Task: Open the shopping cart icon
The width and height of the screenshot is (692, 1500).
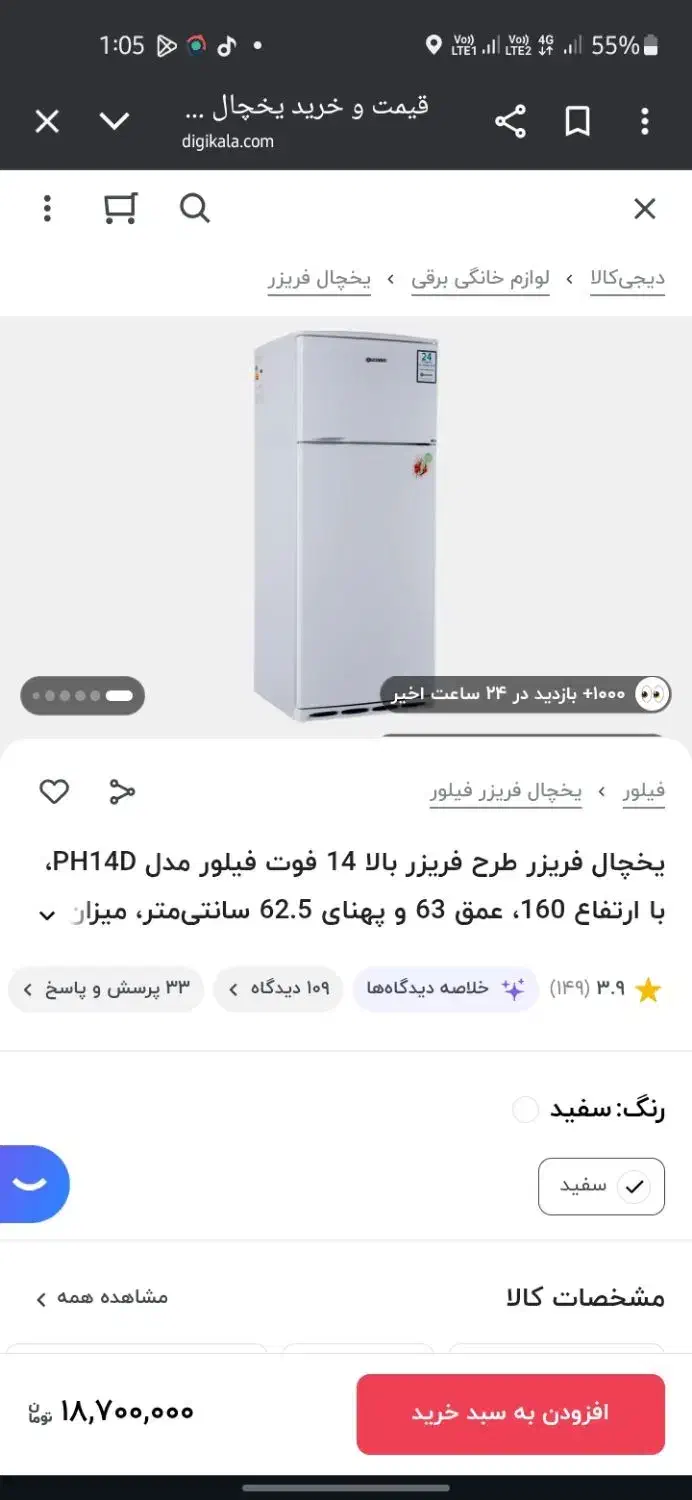Action: [120, 209]
